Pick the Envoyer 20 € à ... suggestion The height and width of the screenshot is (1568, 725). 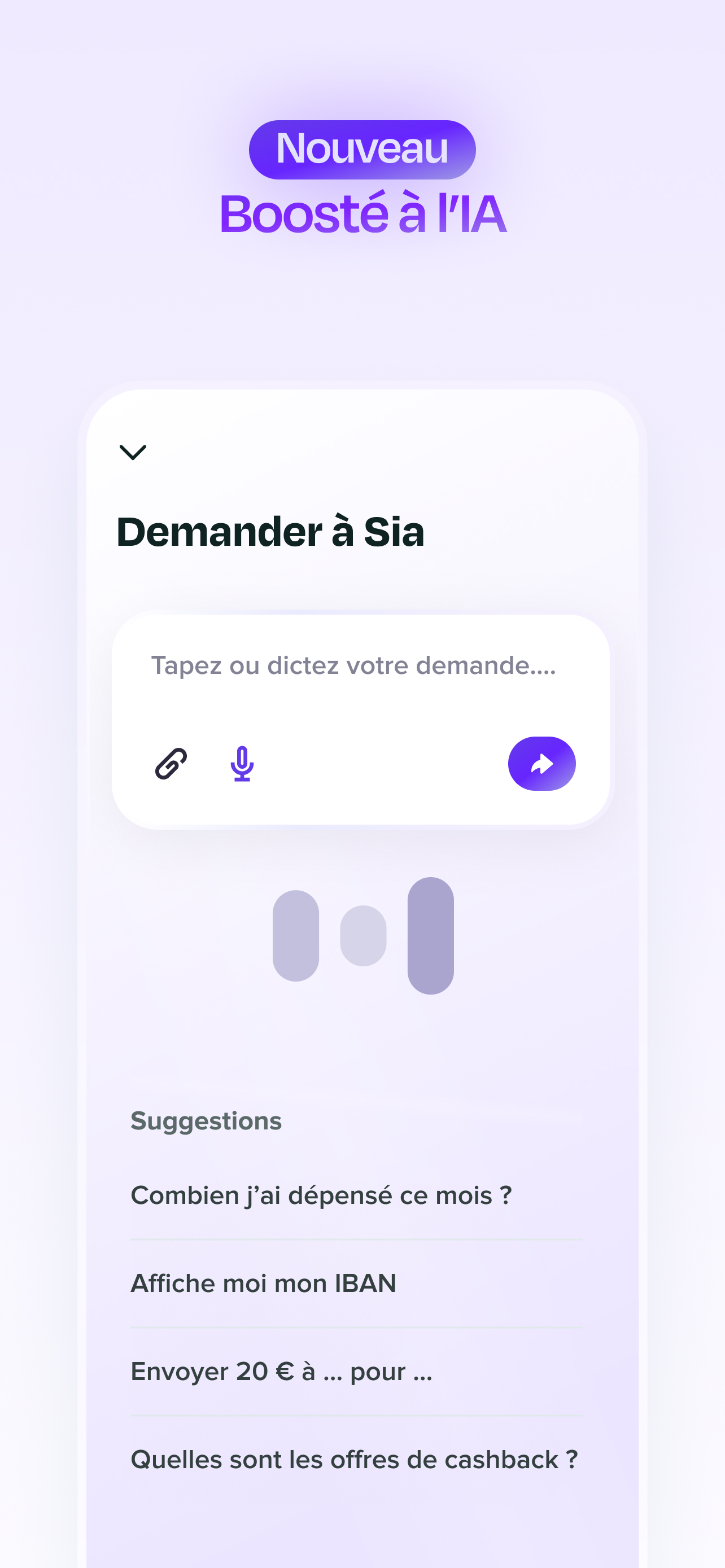point(281,1372)
